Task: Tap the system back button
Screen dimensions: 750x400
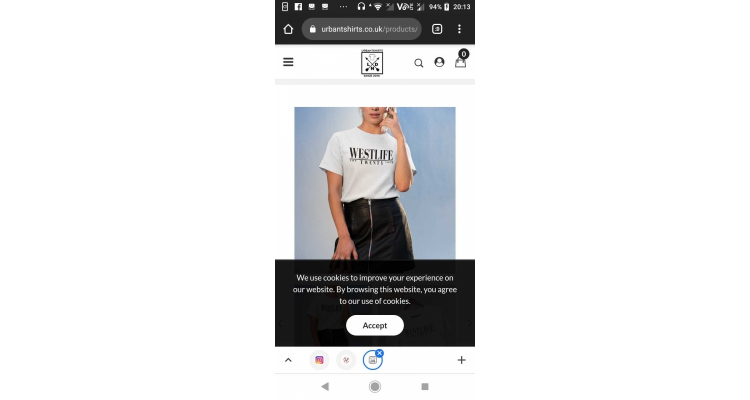Action: pos(325,386)
